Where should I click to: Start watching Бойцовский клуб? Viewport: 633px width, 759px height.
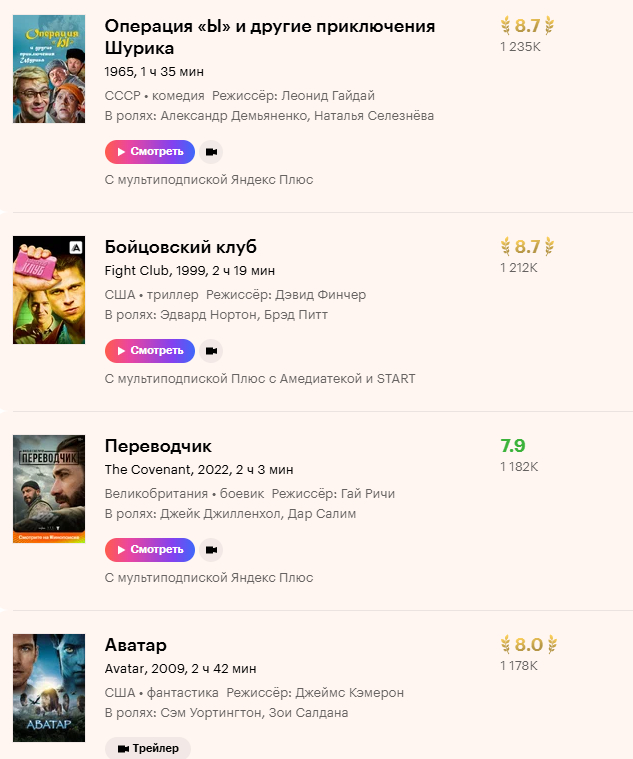(x=150, y=351)
